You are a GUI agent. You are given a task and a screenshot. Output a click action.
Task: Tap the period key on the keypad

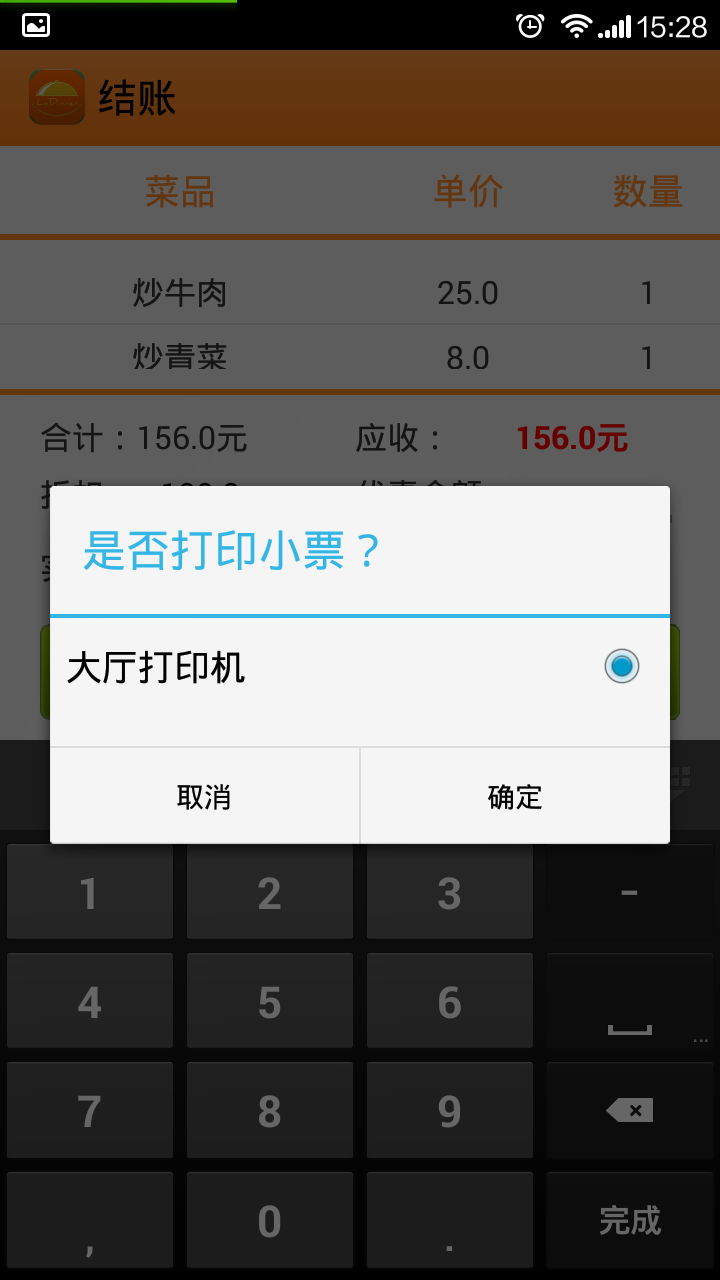pyautogui.click(x=449, y=1220)
